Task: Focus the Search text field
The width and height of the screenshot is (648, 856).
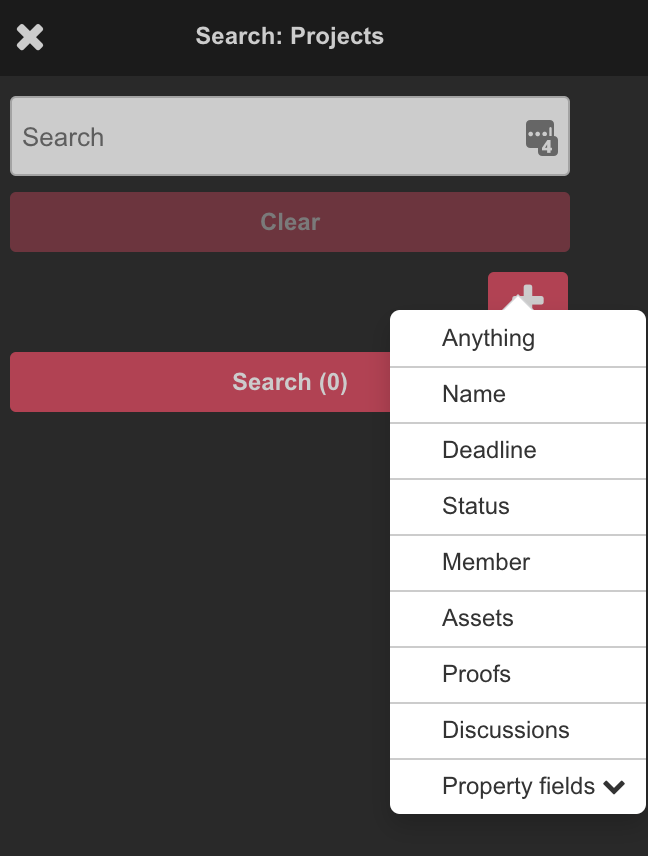Action: click(x=260, y=137)
